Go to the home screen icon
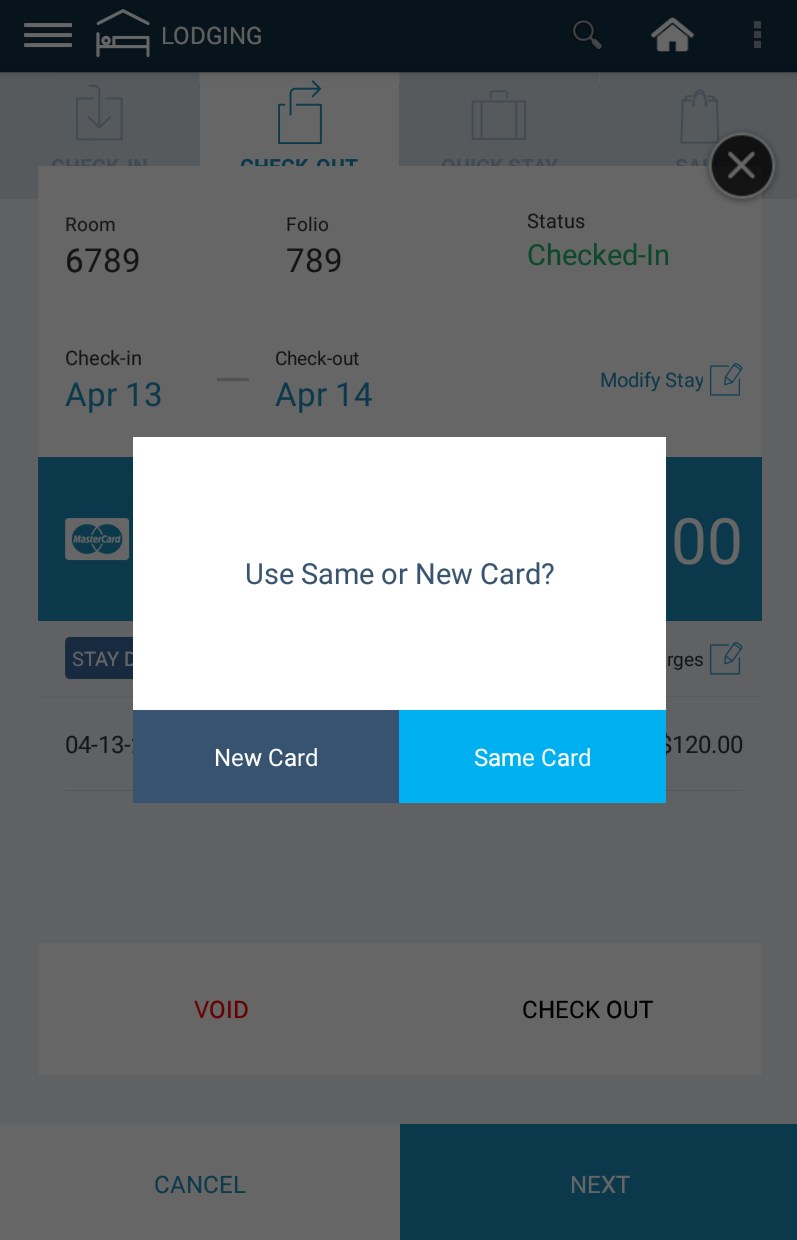This screenshot has height=1240, width=797. click(672, 36)
